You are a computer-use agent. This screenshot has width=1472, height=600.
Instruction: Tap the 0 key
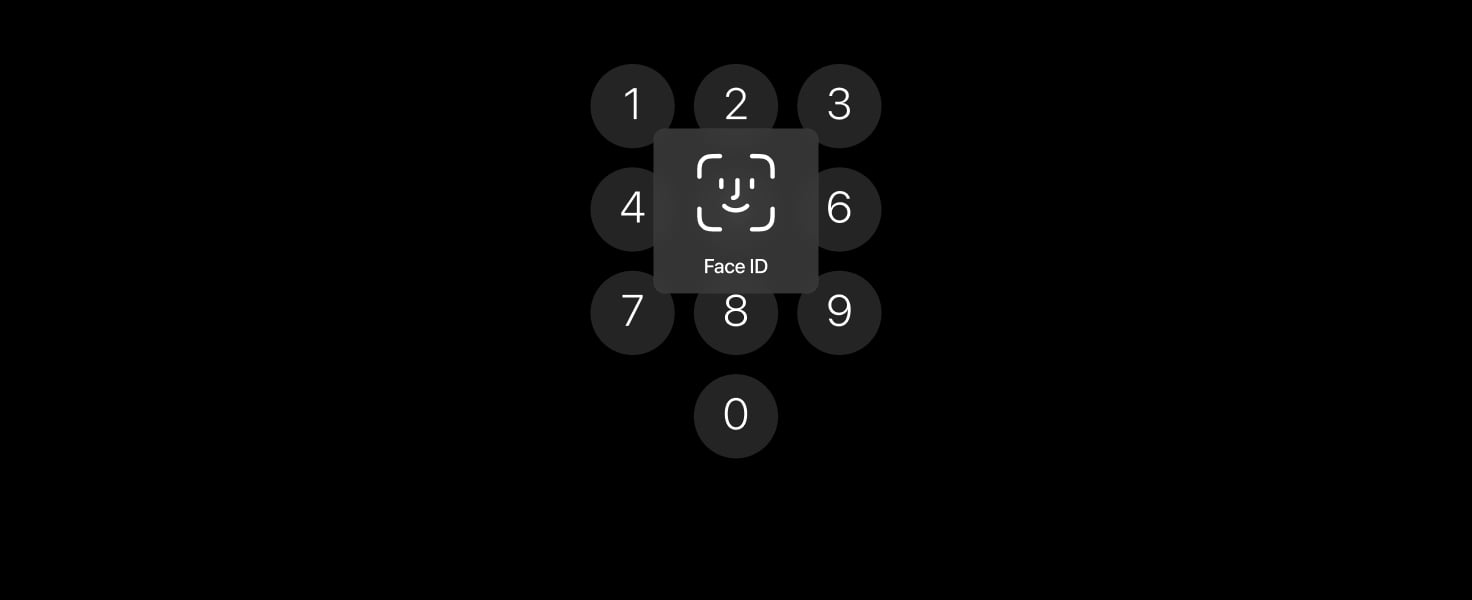736,415
